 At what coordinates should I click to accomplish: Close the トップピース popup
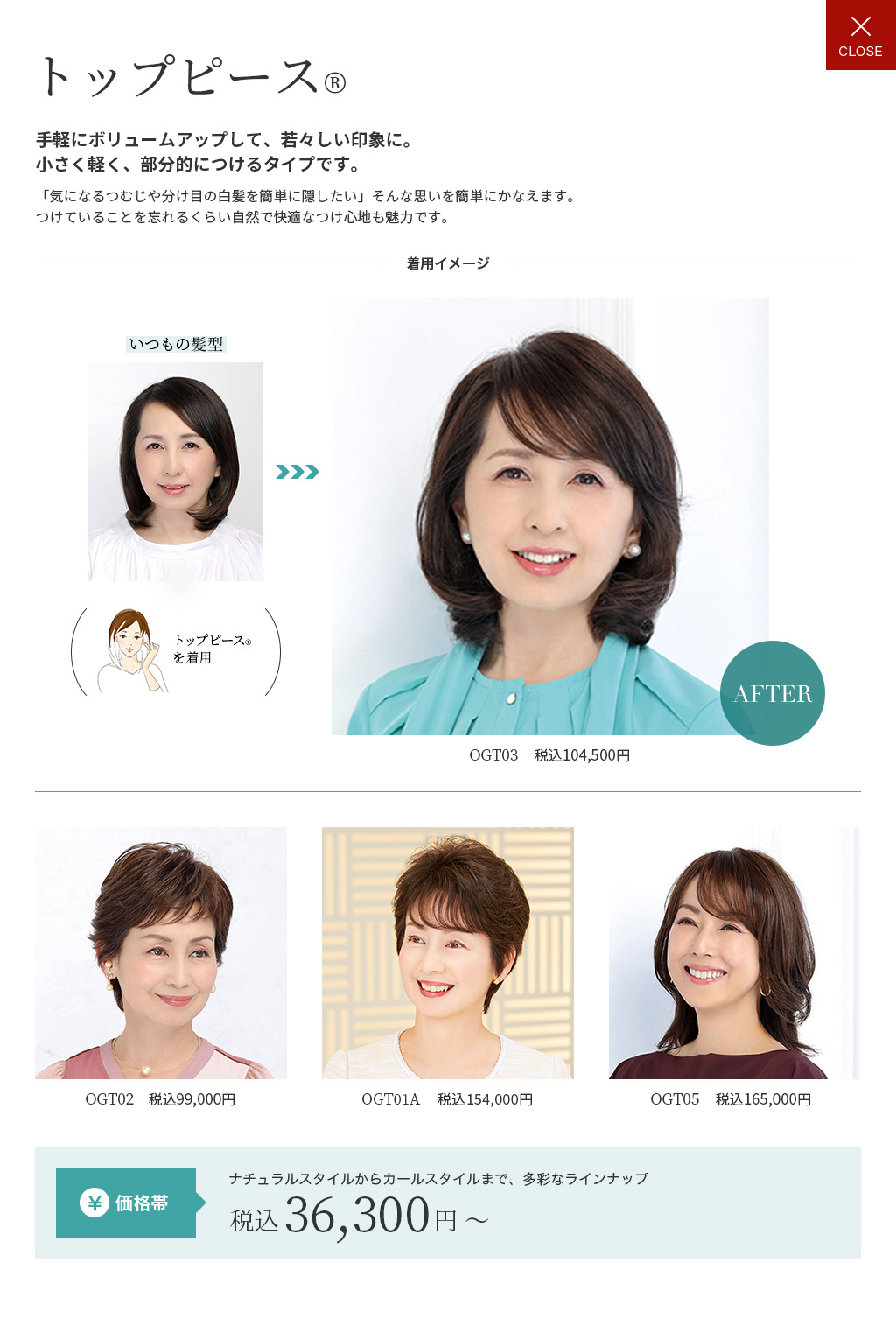(x=860, y=35)
